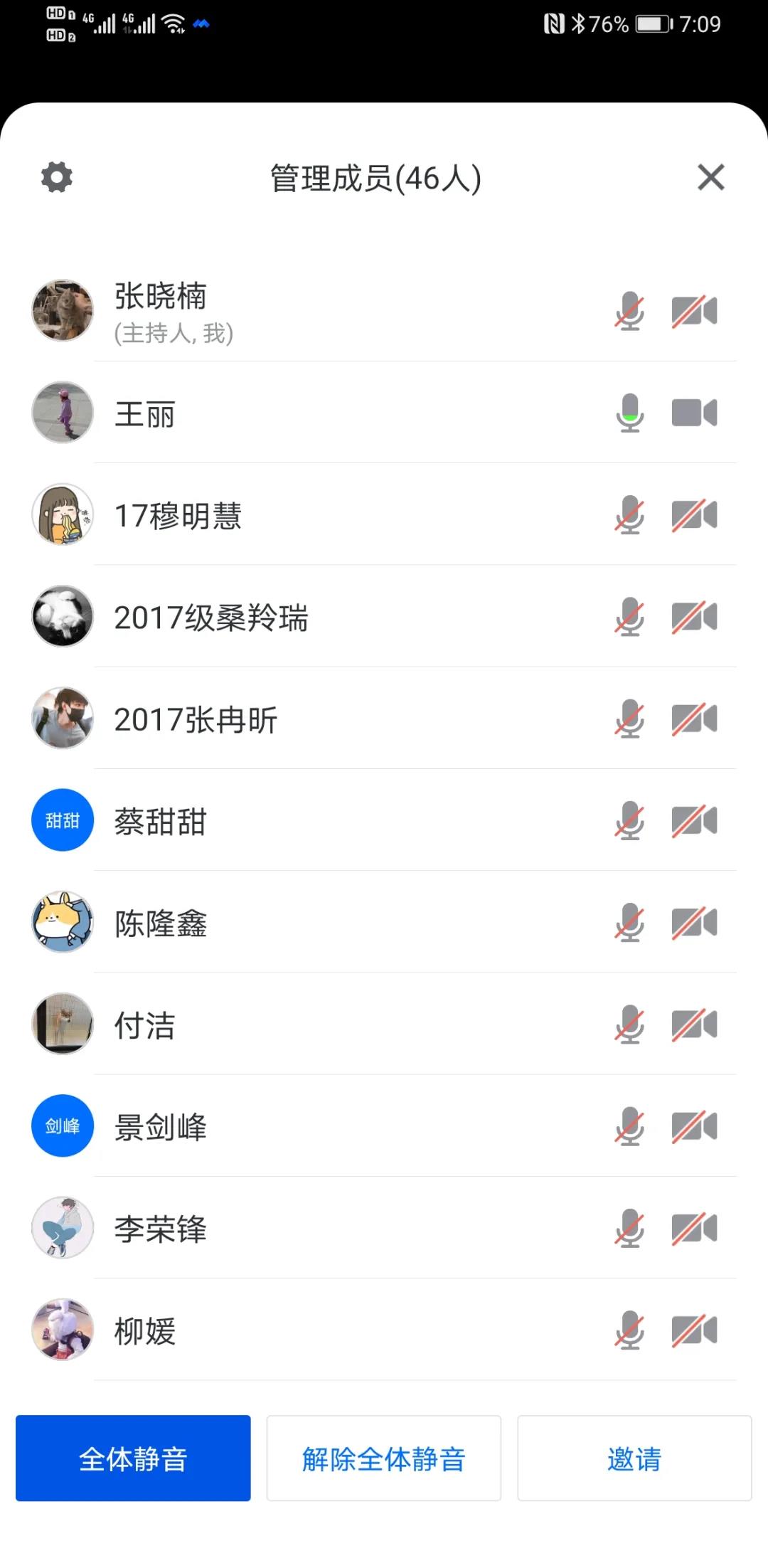Mute 王丽's microphone
The height and width of the screenshot is (1568, 768).
(x=630, y=413)
